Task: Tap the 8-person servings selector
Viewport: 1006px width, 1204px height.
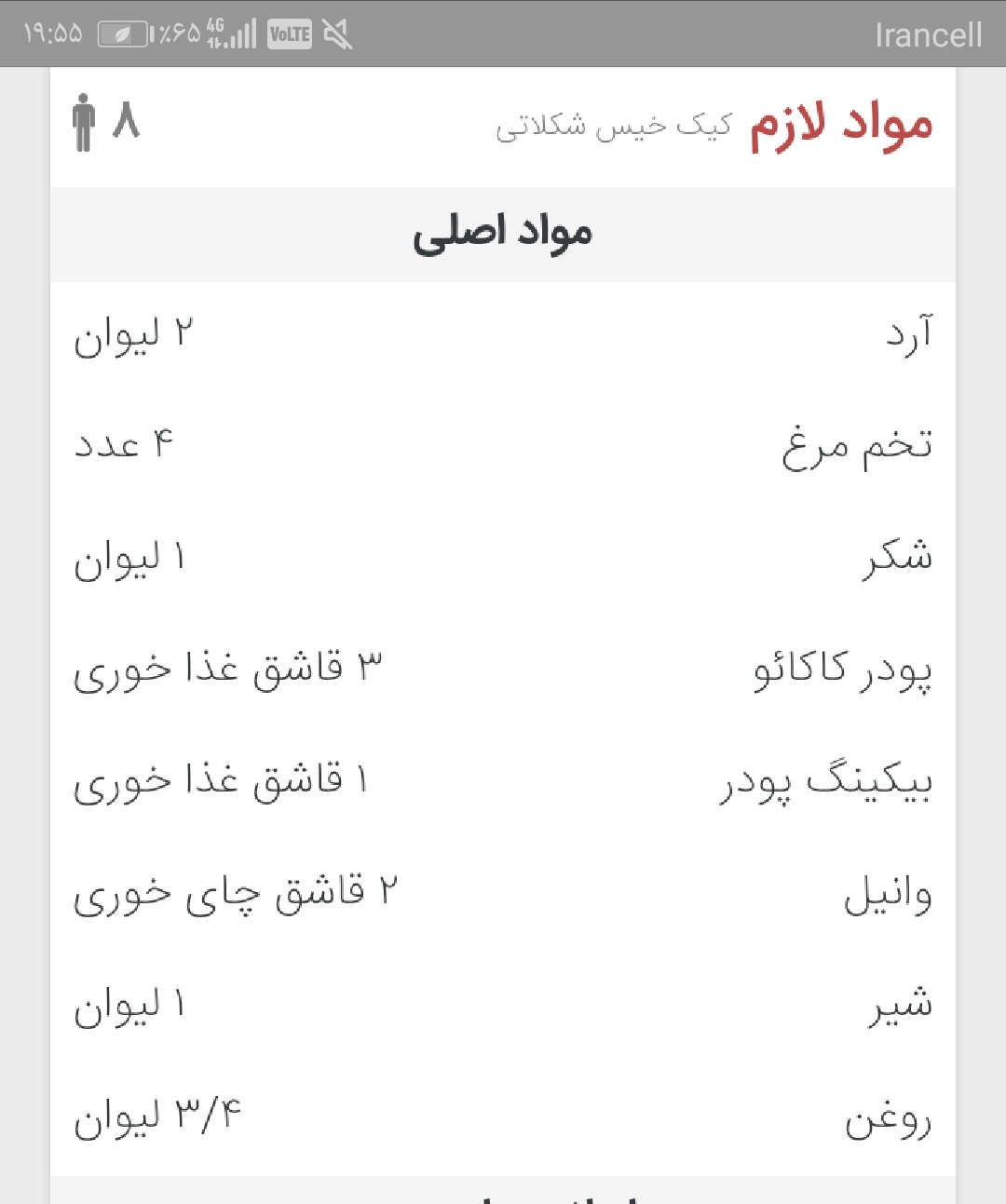Action: pyautogui.click(x=106, y=122)
